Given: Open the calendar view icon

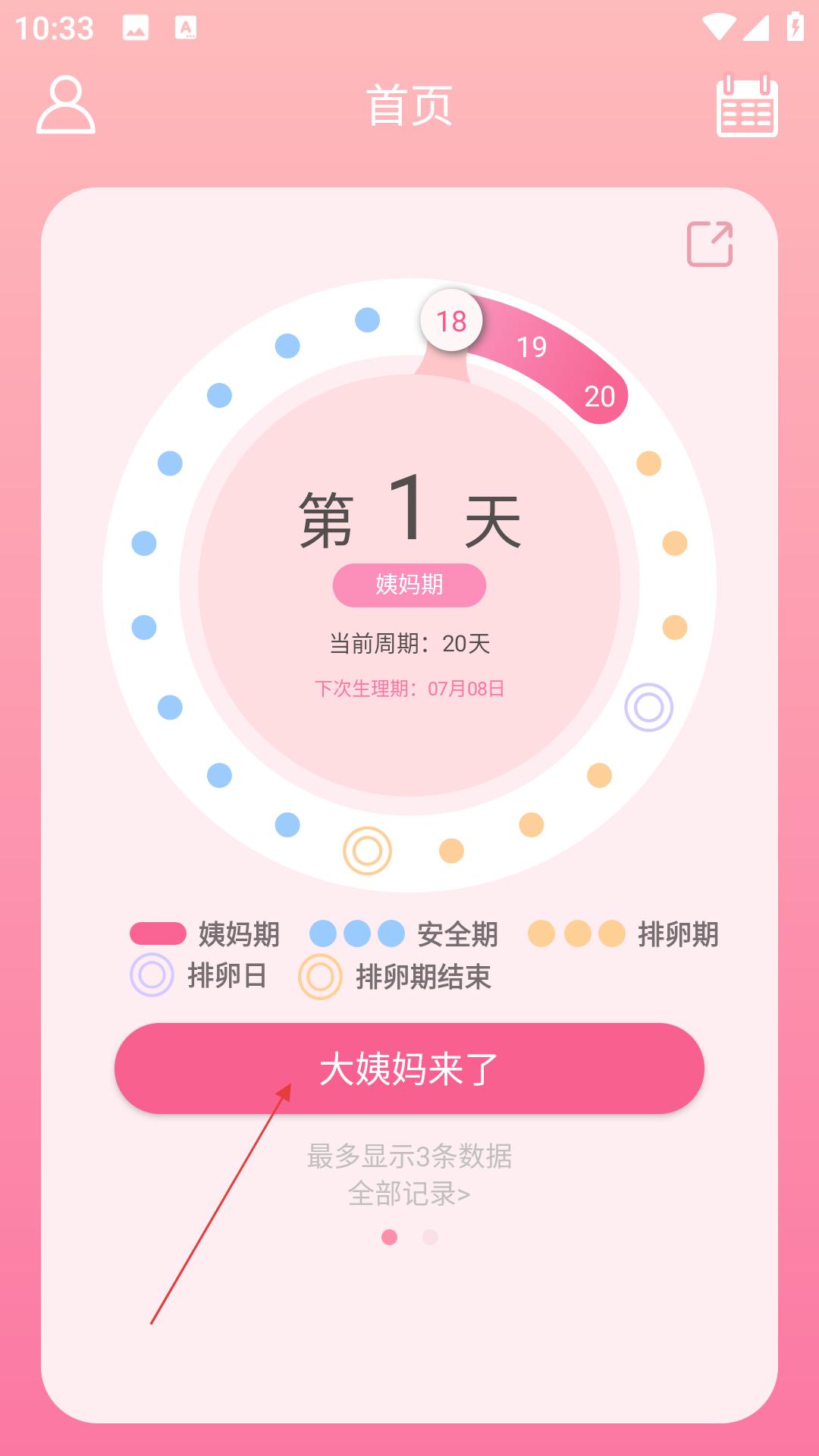Looking at the screenshot, I should click(x=747, y=106).
